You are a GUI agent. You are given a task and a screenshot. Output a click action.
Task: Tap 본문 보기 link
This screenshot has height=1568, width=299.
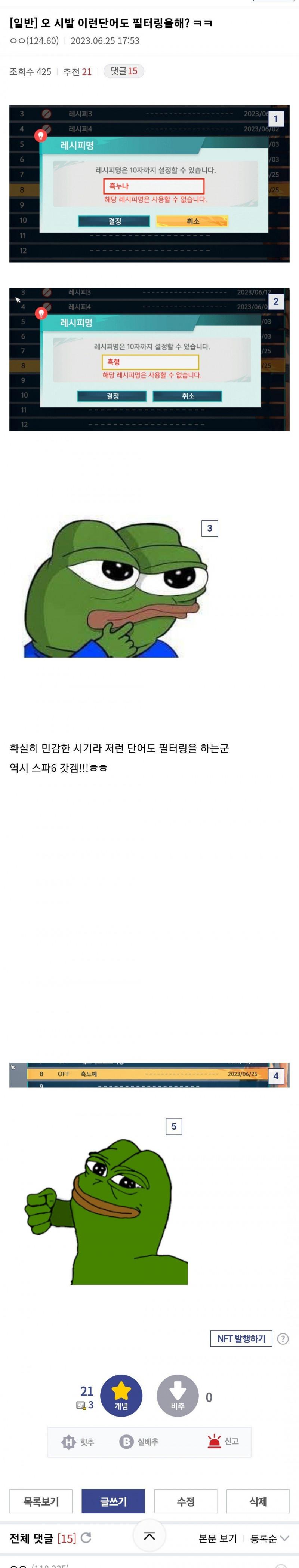click(218, 1539)
